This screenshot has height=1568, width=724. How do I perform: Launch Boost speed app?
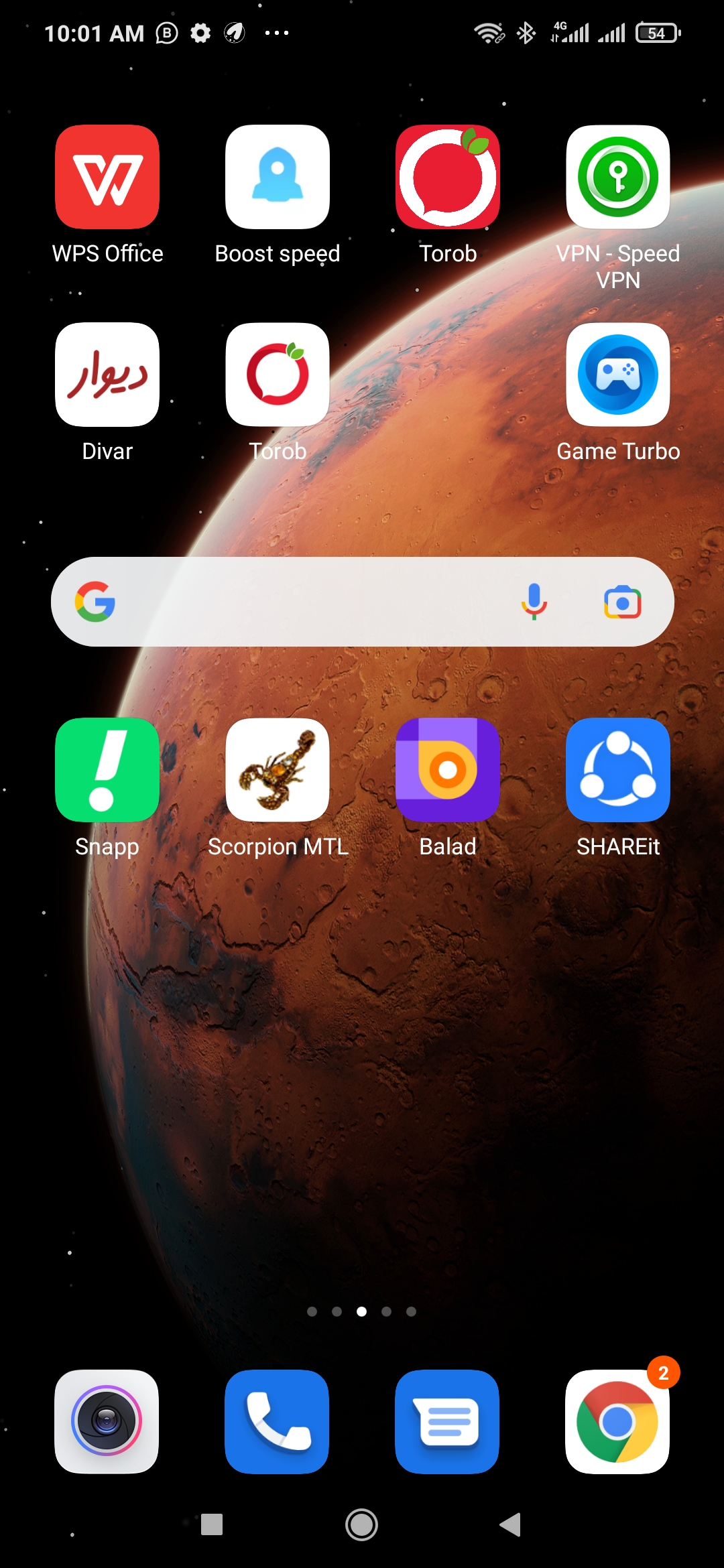[278, 177]
